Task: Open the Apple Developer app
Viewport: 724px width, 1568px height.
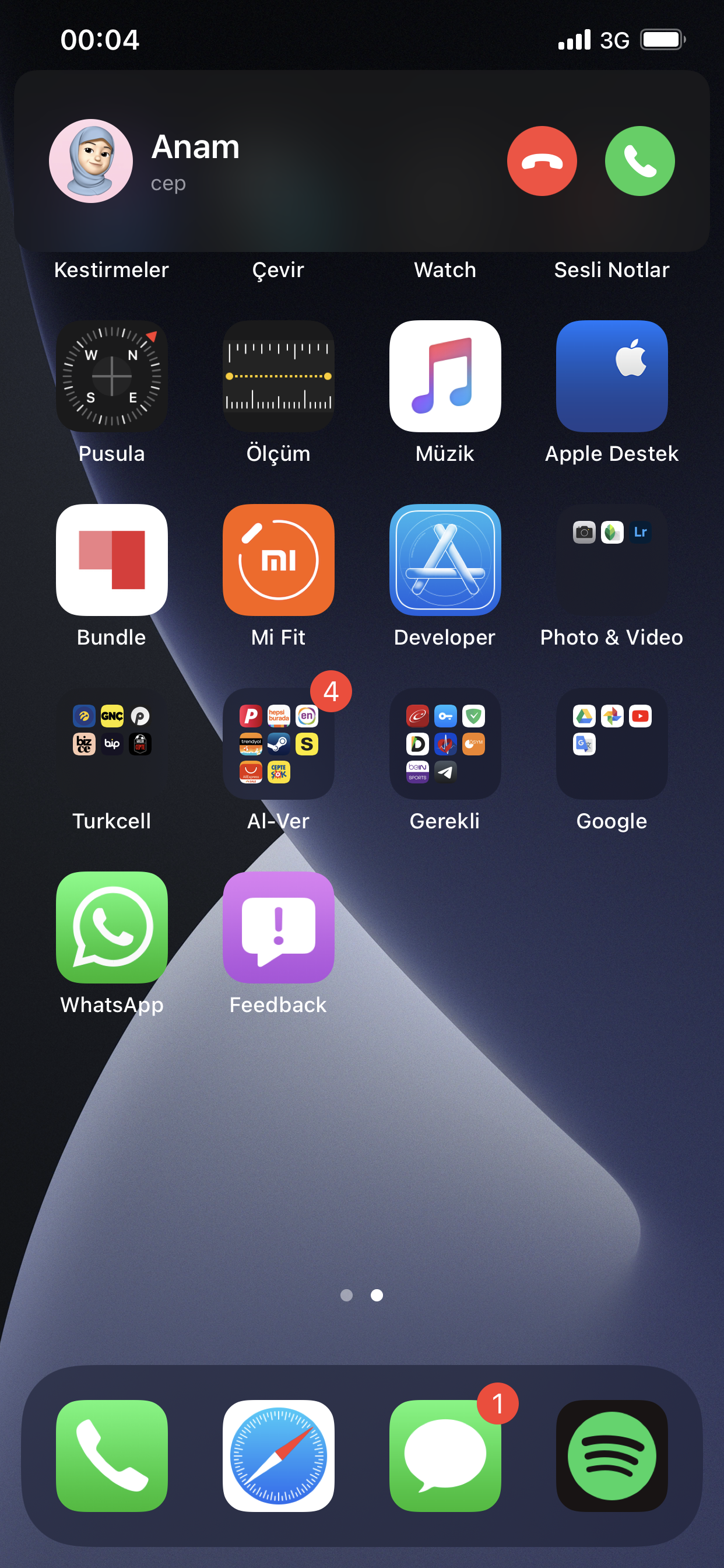Action: click(445, 560)
